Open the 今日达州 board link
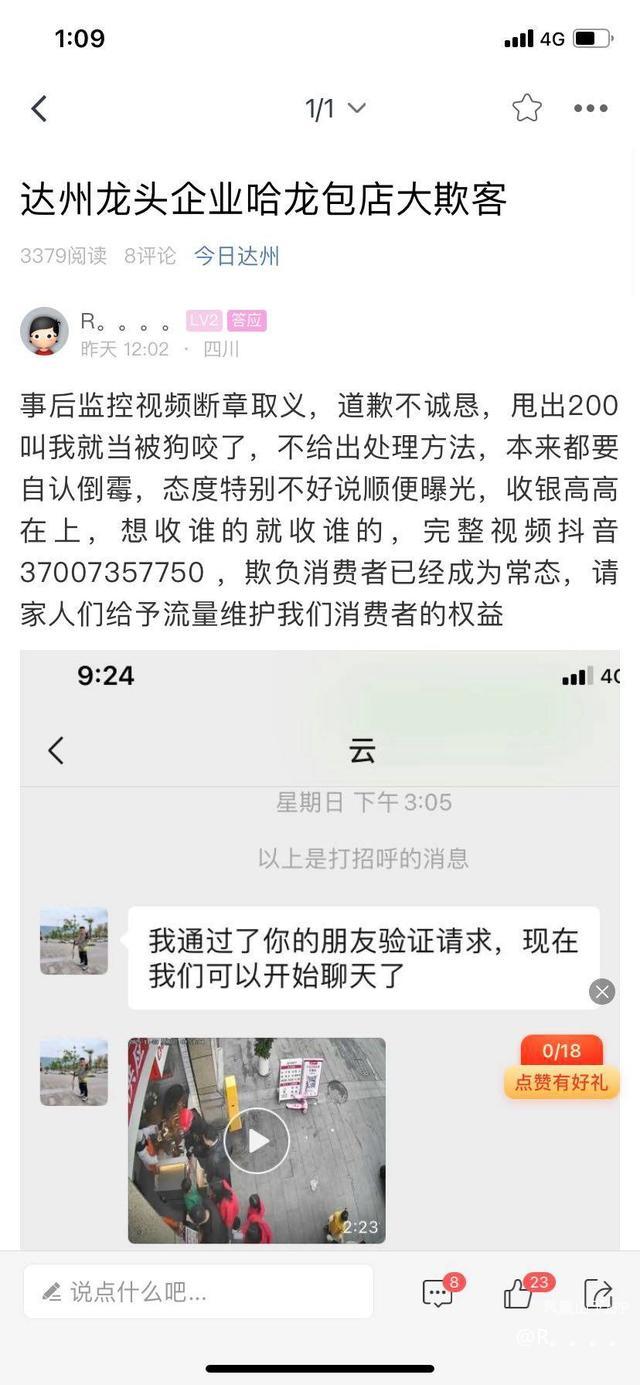Image resolution: width=640 pixels, height=1385 pixels. (x=236, y=256)
